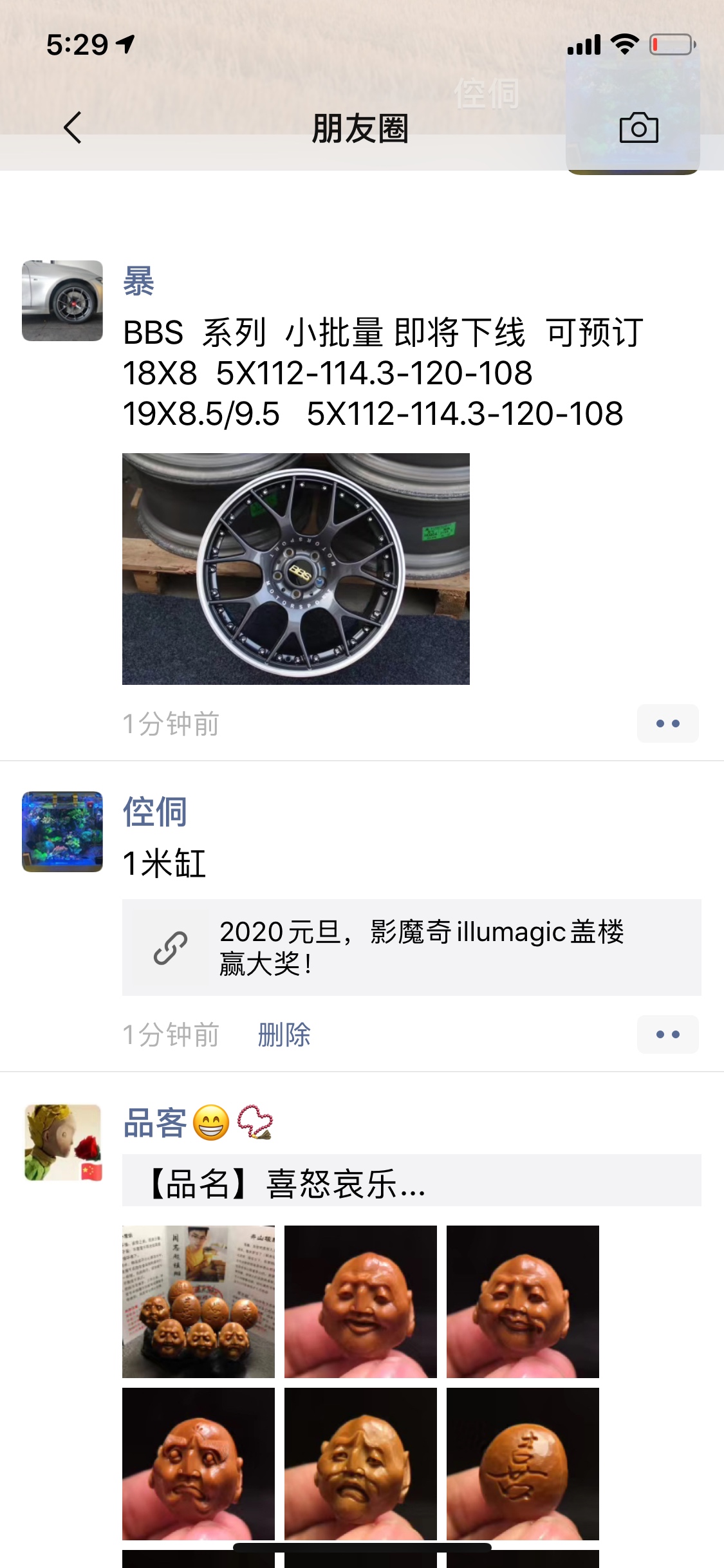Delete the 1米缸 post
Image resolution: width=724 pixels, height=1568 pixels.
284,1035
